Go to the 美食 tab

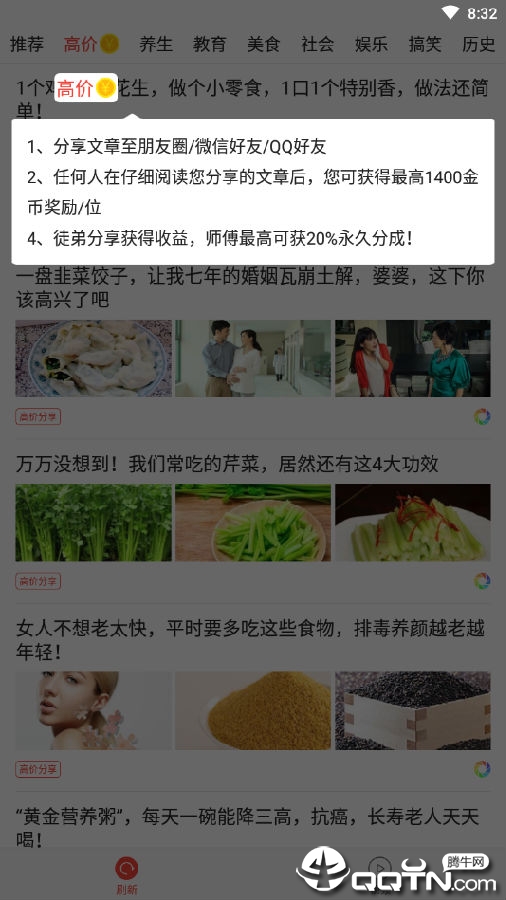[263, 44]
